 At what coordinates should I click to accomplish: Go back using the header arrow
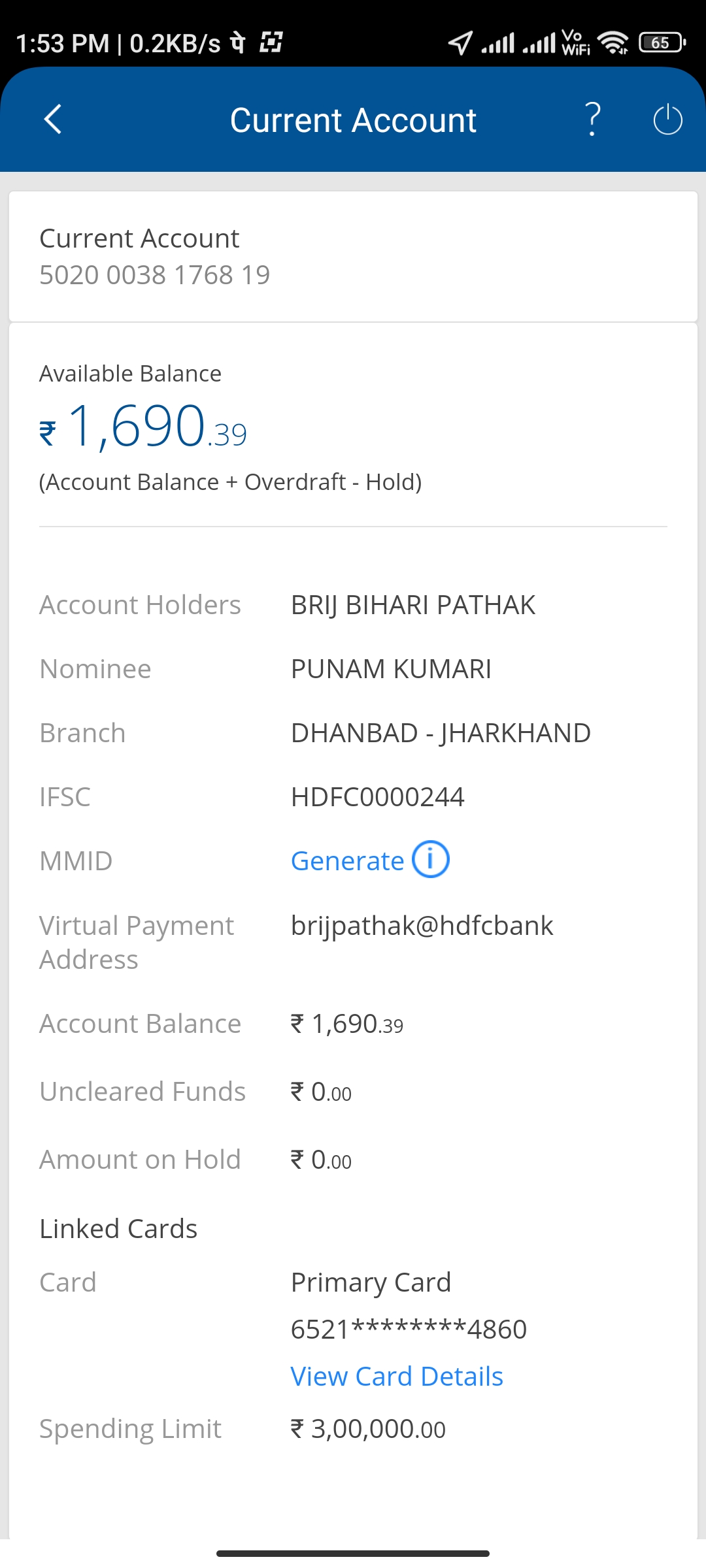coord(52,120)
